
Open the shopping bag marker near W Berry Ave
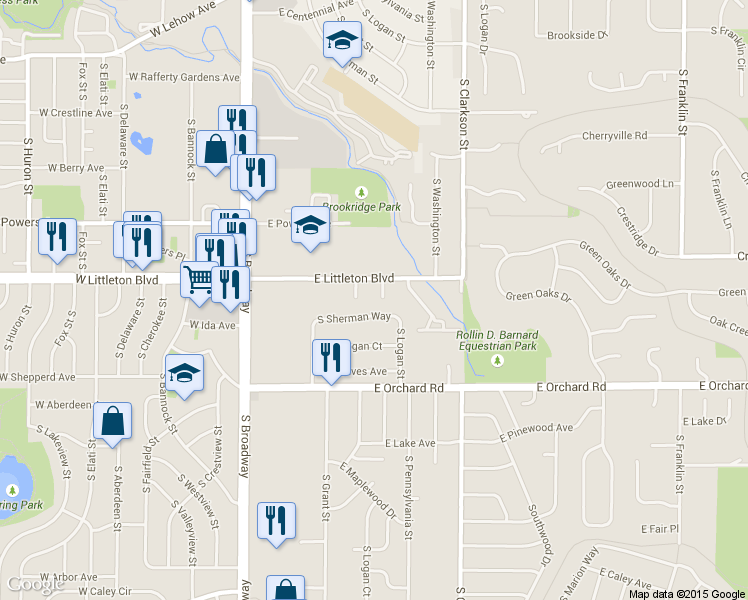[215, 149]
